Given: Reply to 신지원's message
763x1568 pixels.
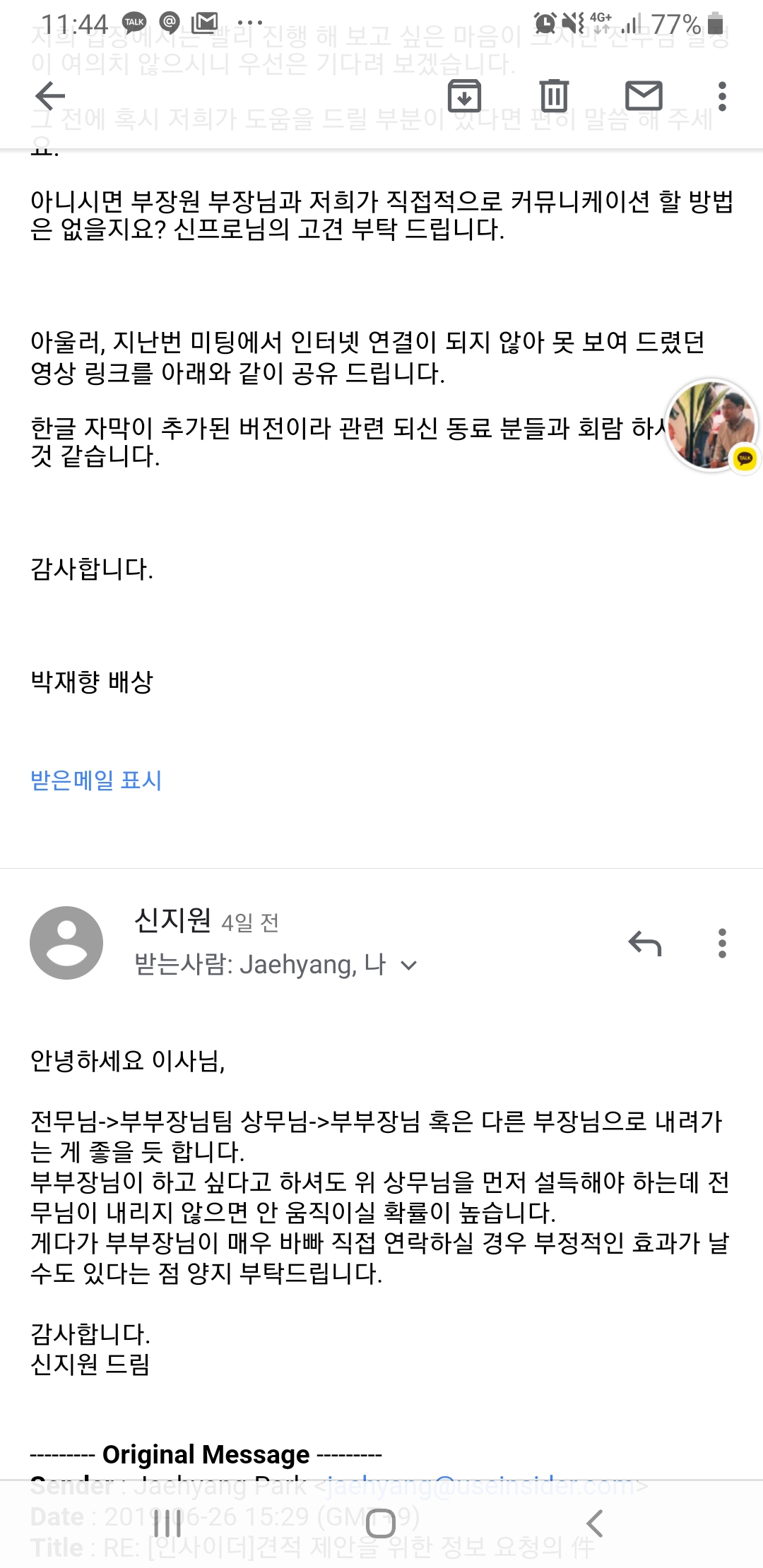Looking at the screenshot, I should pyautogui.click(x=644, y=943).
